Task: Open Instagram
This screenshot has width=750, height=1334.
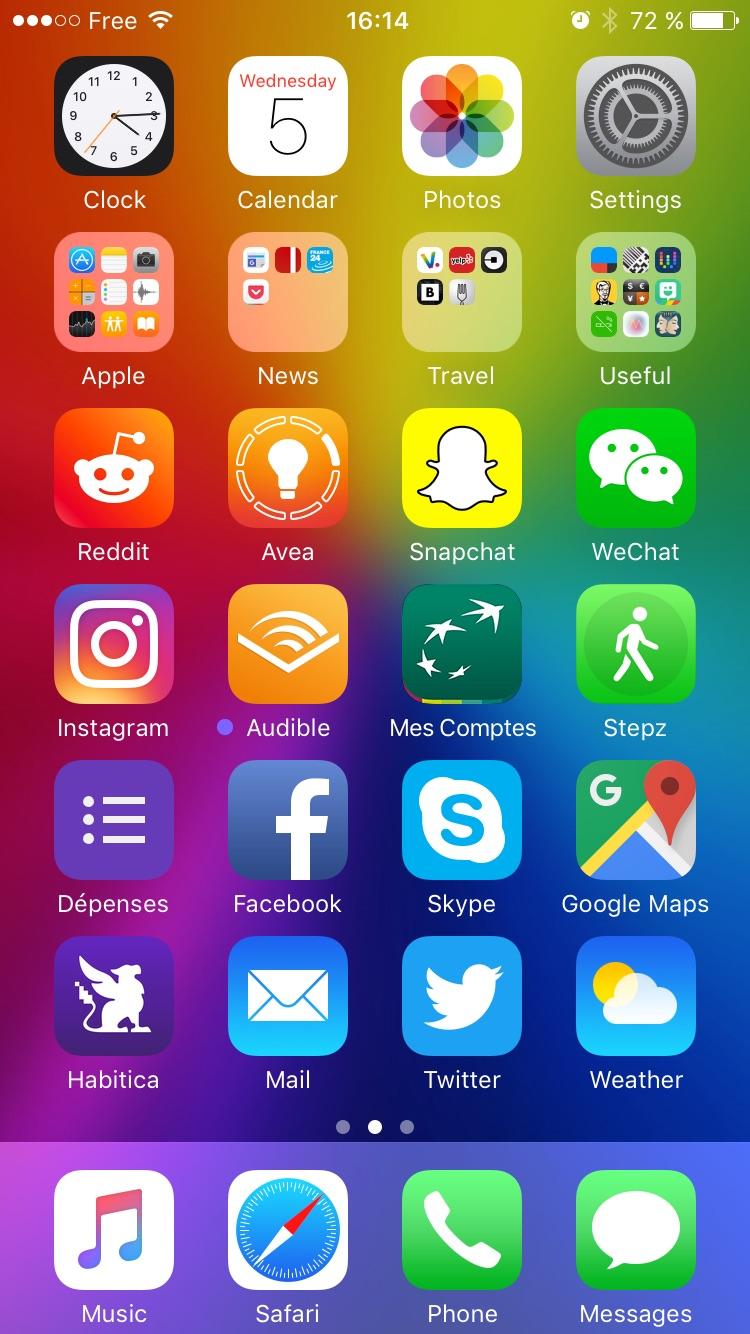Action: coord(113,643)
